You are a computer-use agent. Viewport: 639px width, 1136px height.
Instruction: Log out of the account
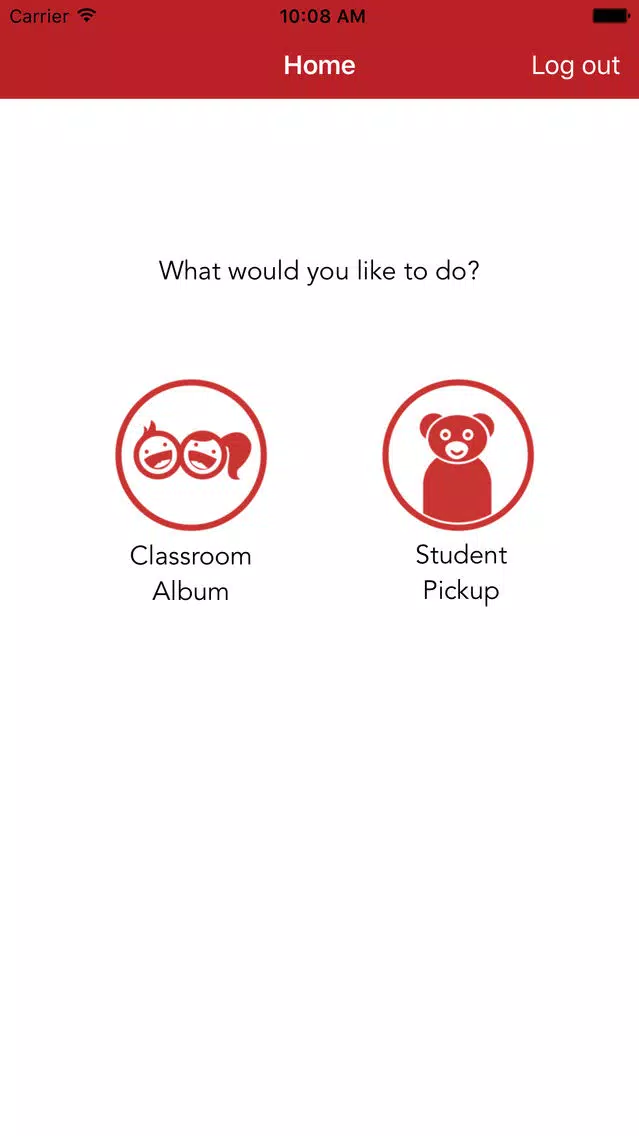pyautogui.click(x=575, y=65)
